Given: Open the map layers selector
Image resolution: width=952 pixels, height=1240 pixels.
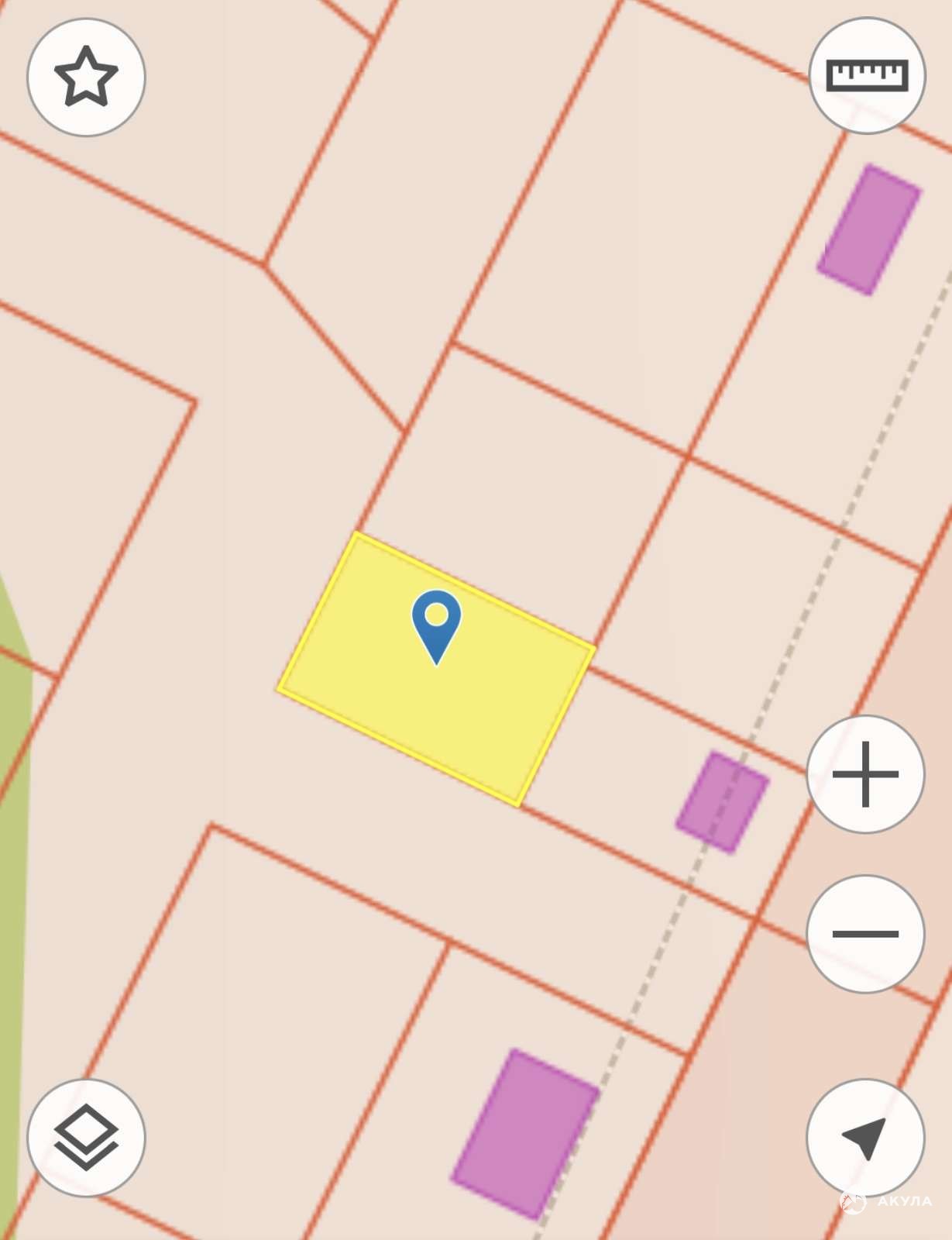Looking at the screenshot, I should coord(86,1137).
